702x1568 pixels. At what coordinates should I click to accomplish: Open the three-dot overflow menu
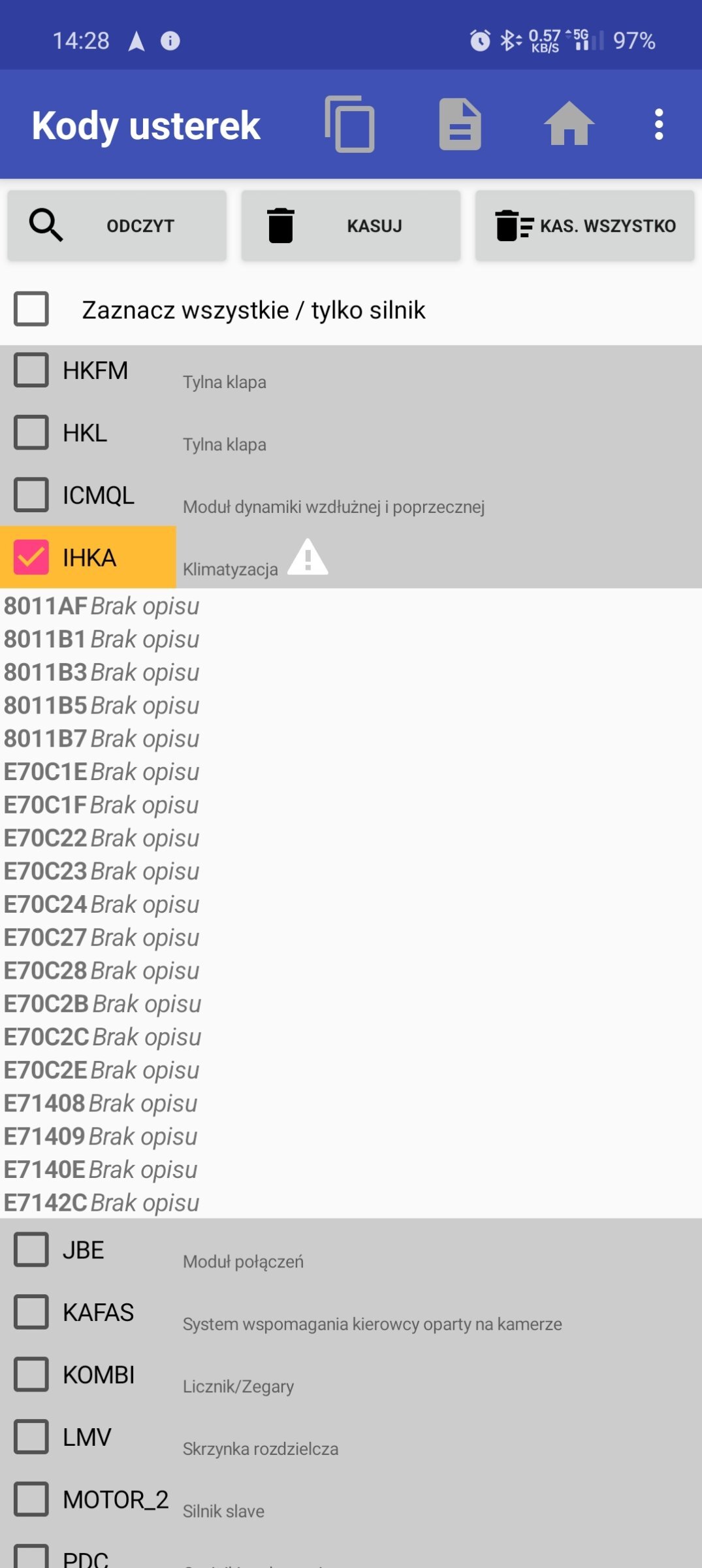click(659, 124)
